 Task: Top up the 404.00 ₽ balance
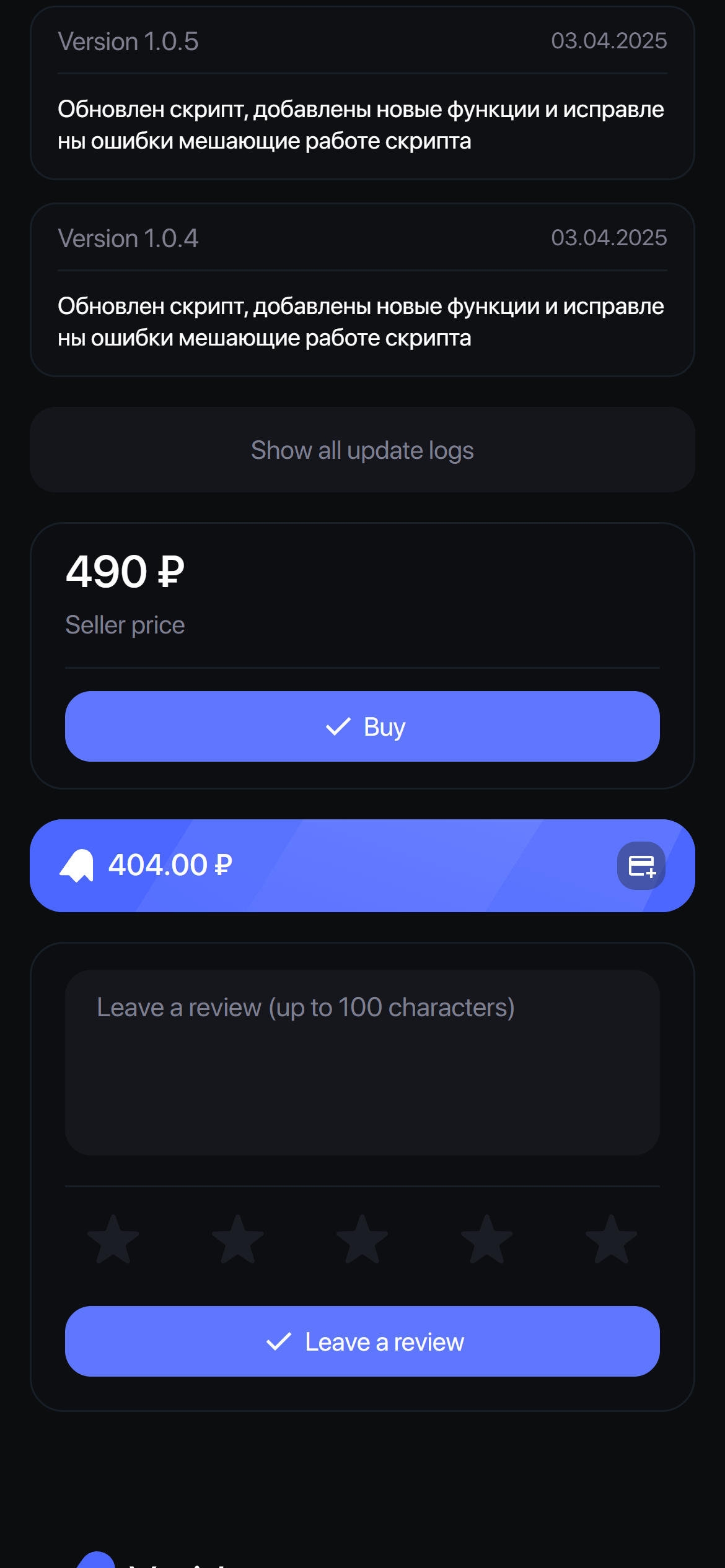(641, 866)
